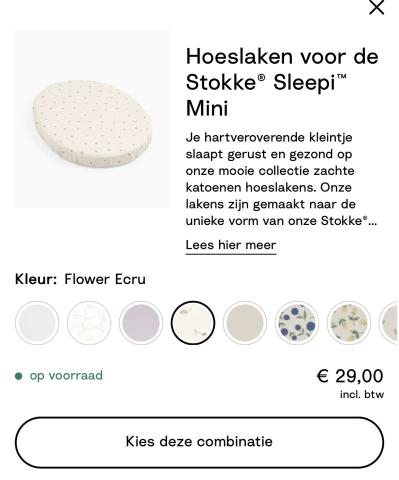Close the product dialog
399x480 pixels.
pos(377,8)
